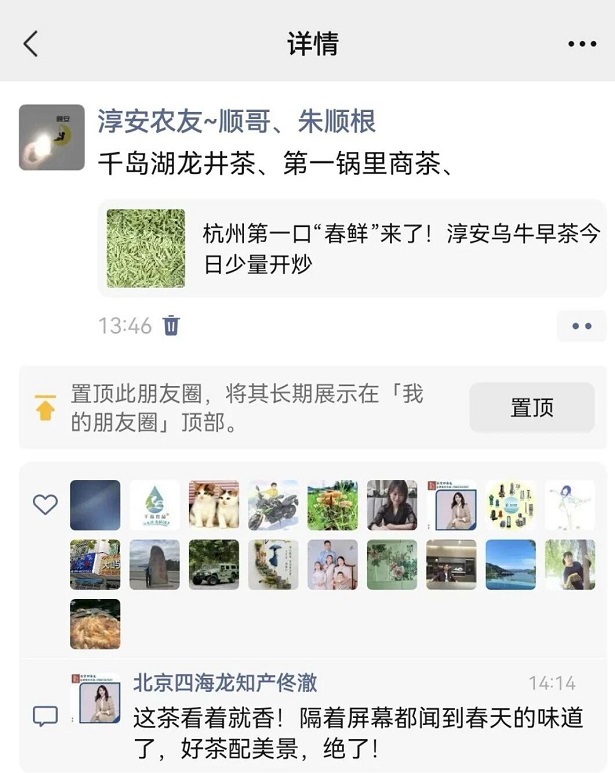This screenshot has height=773, width=615.
Task: Tap the 置顶 button
Action: click(531, 408)
